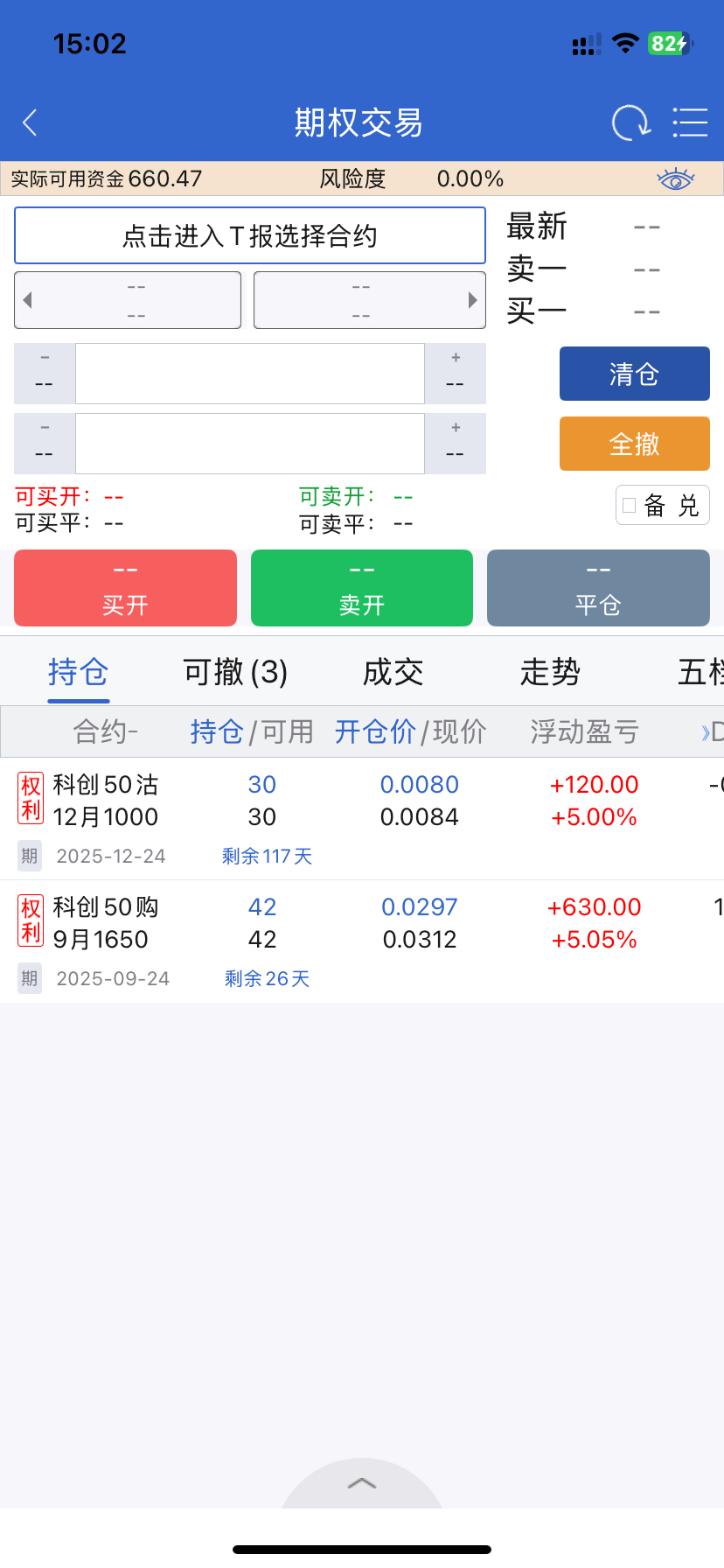The image size is (724, 1568).
Task: Tap the 清仓 button
Action: click(x=634, y=374)
